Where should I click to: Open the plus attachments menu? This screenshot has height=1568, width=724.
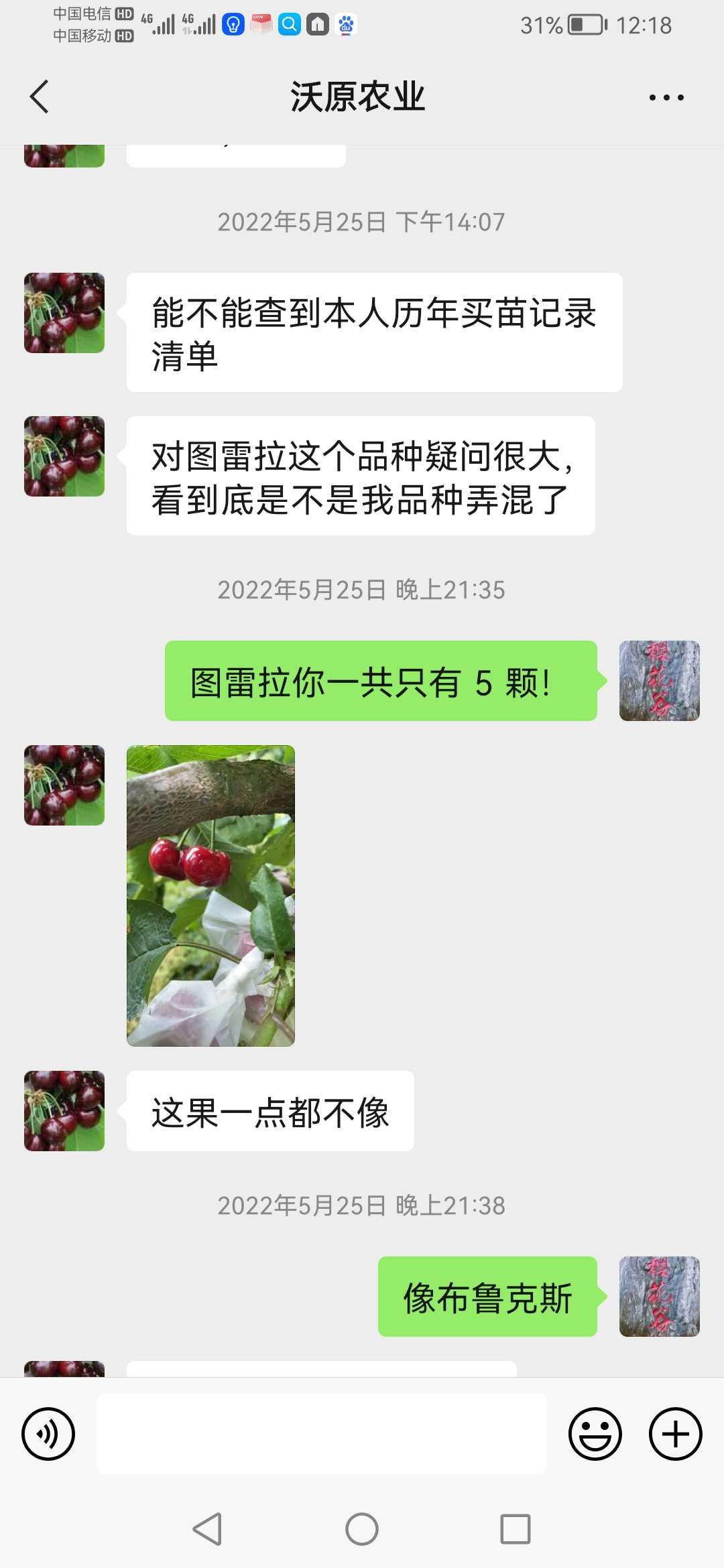click(x=675, y=1434)
